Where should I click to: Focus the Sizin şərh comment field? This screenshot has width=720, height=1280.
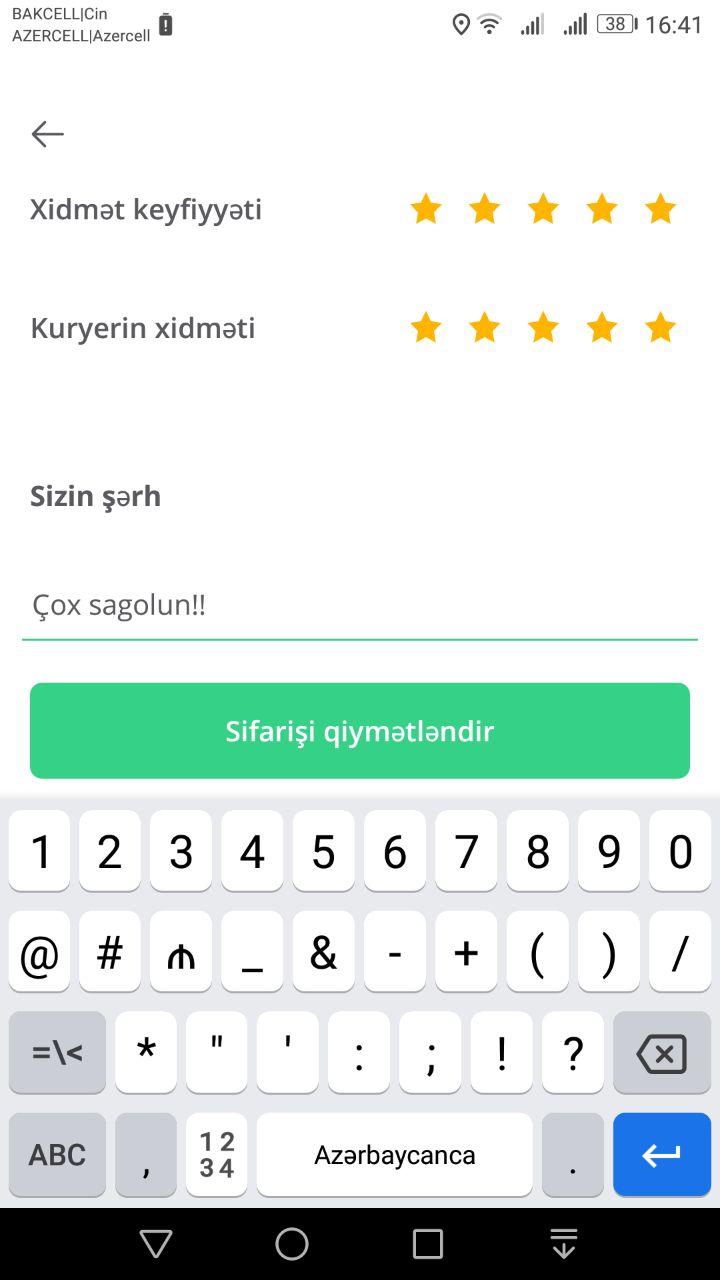[x=360, y=605]
